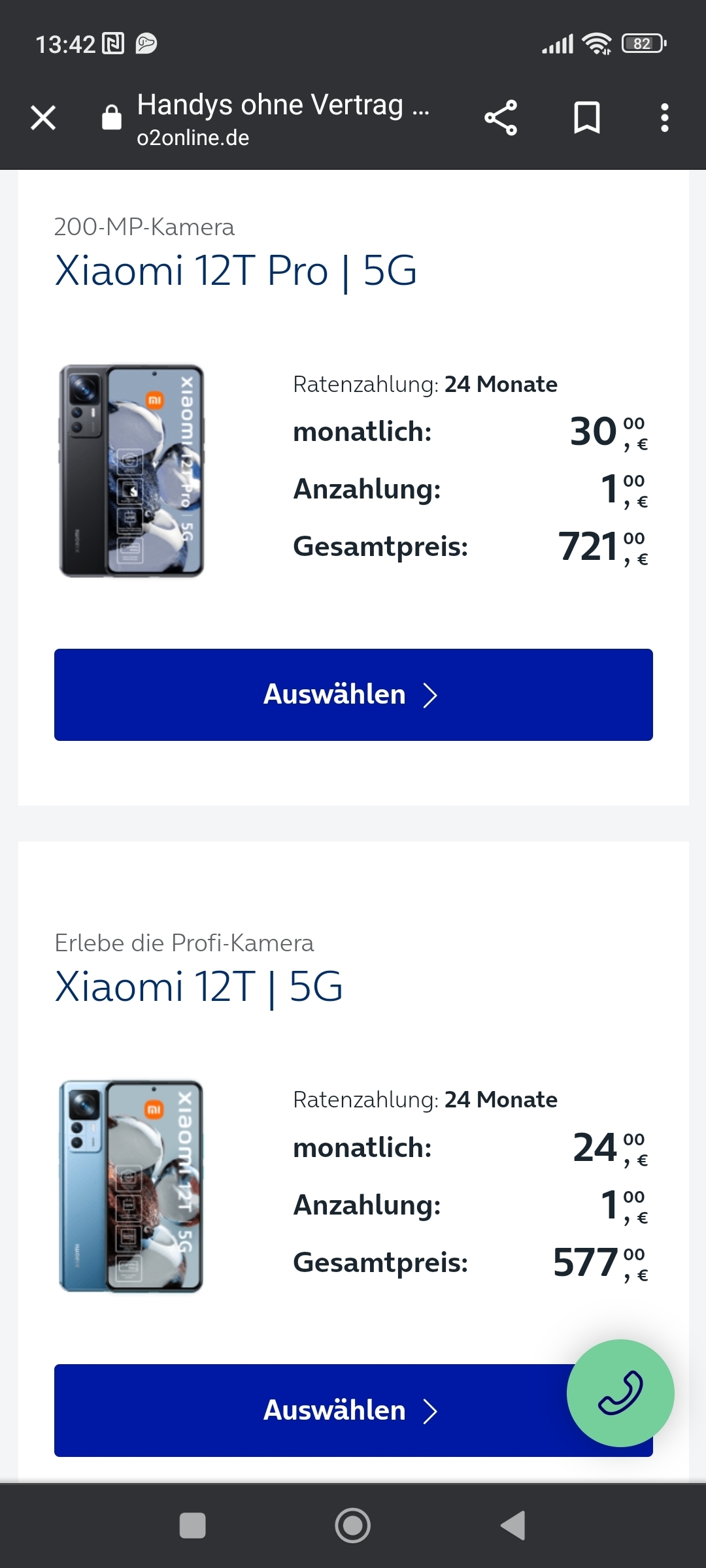Image resolution: width=706 pixels, height=1568 pixels.
Task: Tap the green phone call button
Action: 620,1393
